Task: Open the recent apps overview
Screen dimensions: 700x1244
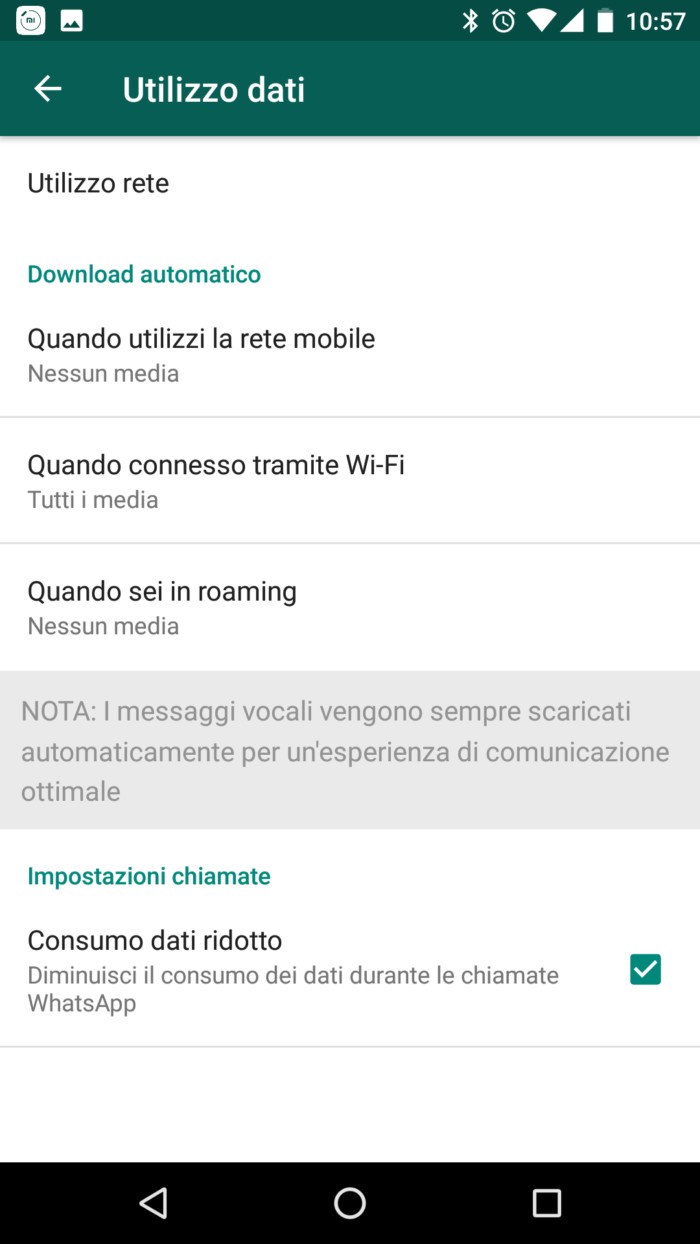Action: [546, 1202]
